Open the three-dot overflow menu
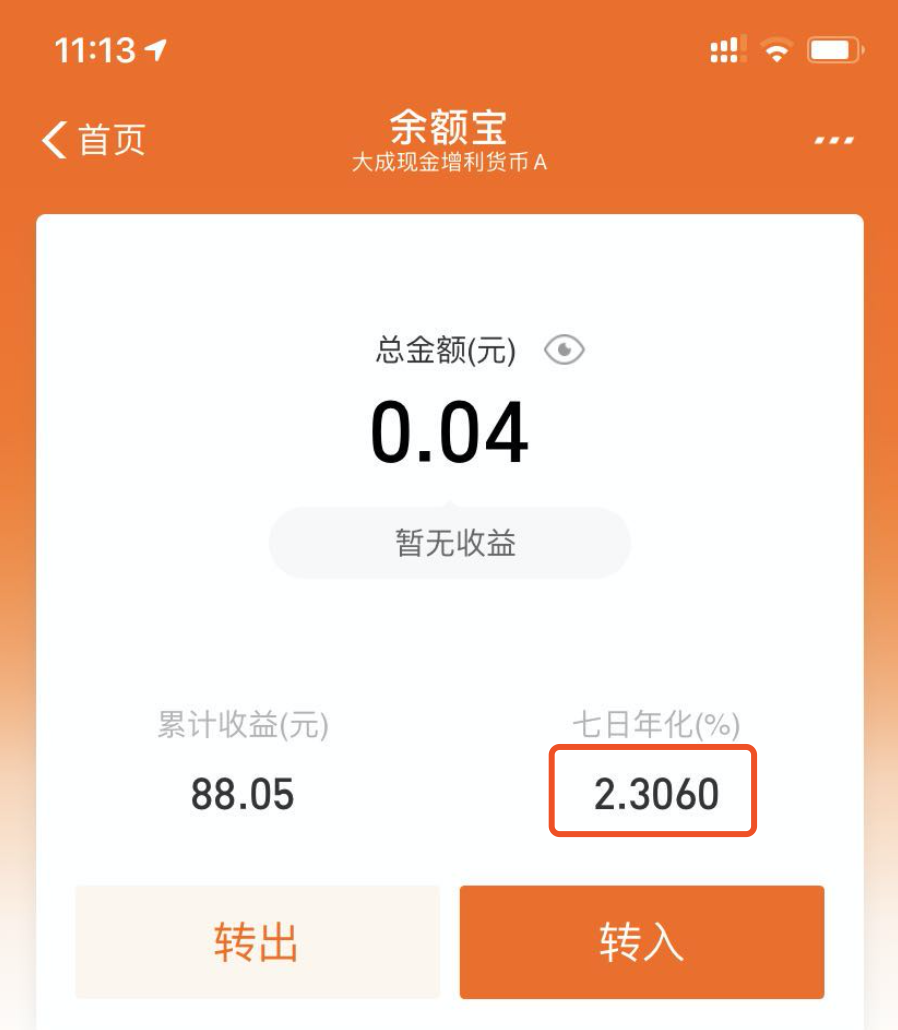898x1030 pixels. pos(833,141)
